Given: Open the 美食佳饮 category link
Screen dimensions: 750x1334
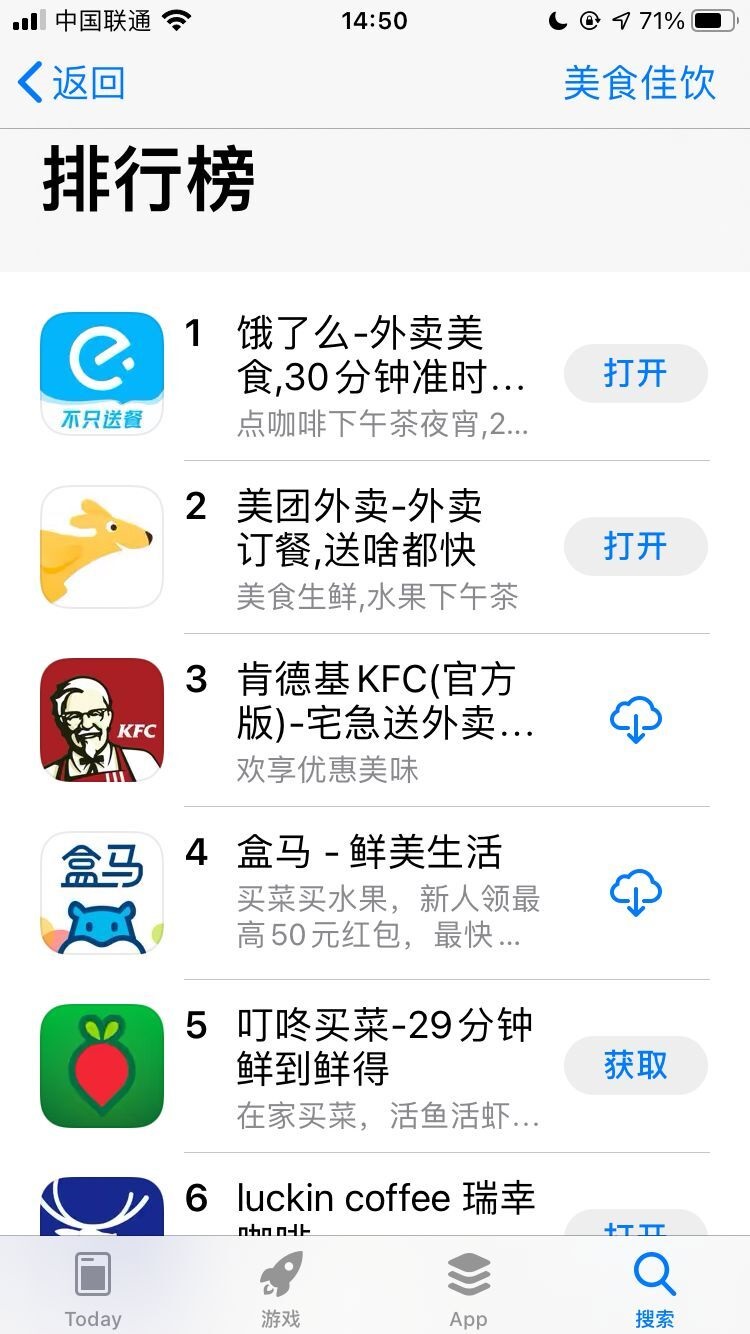Looking at the screenshot, I should point(637,84).
